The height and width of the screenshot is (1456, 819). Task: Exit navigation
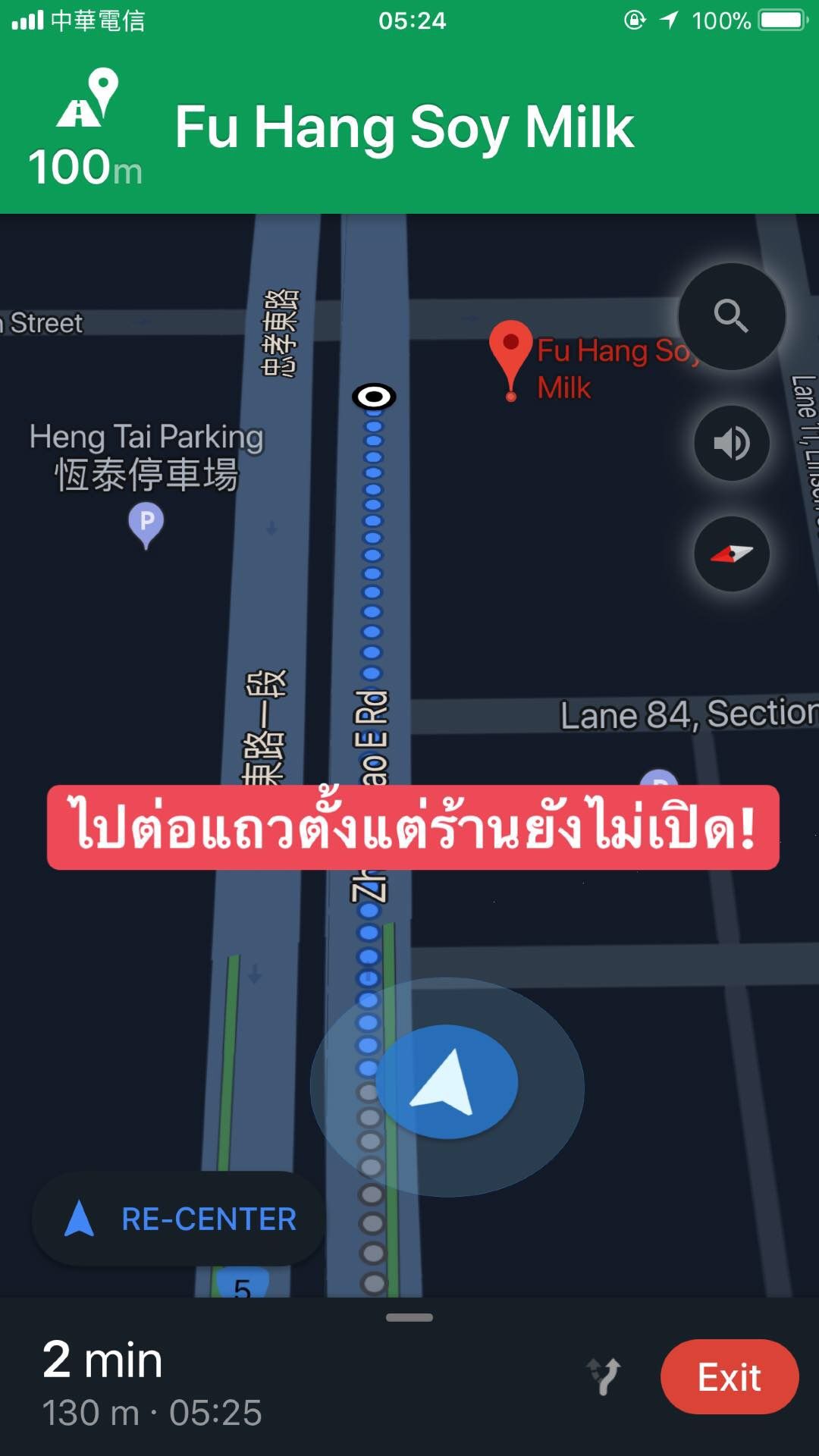pos(729,1376)
